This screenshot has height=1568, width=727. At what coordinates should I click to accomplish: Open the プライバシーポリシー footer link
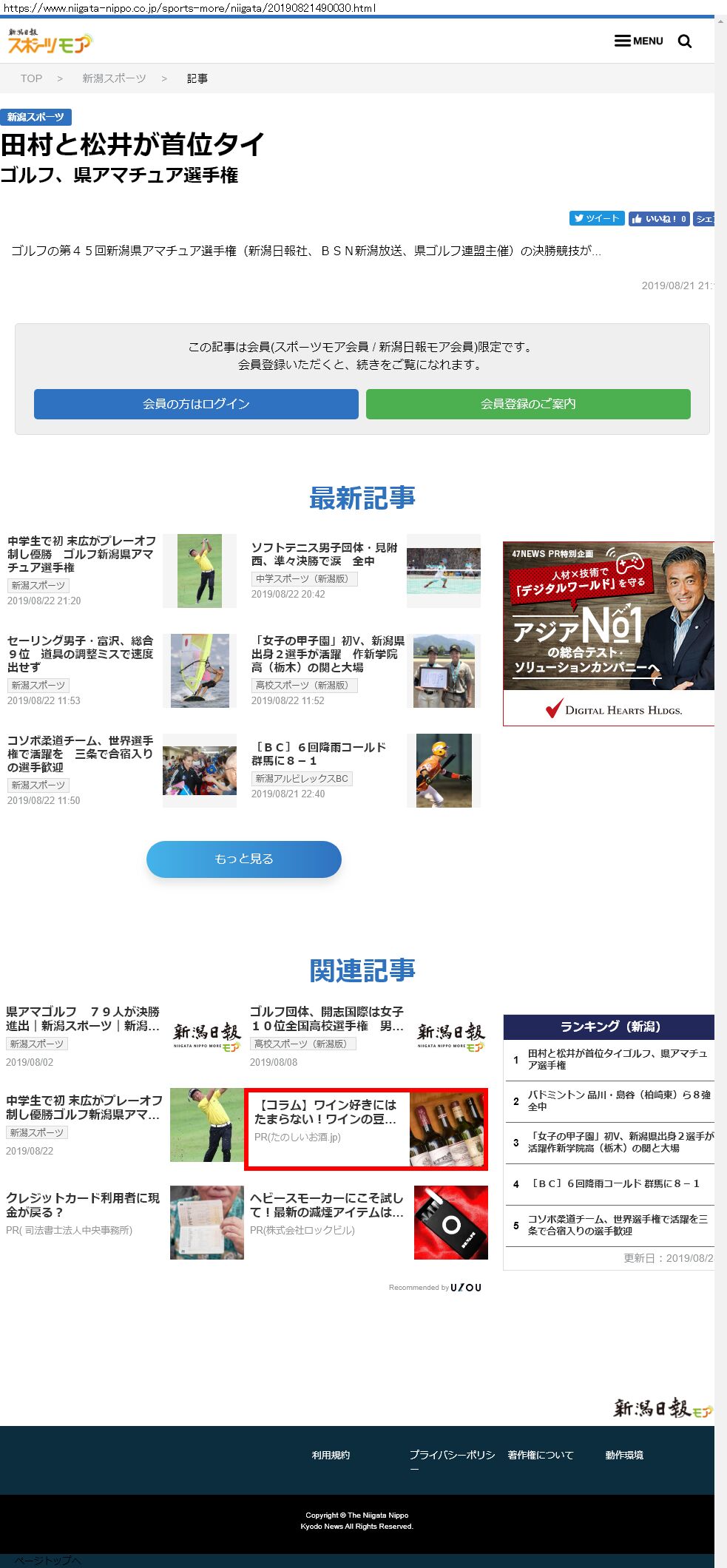pos(452,1455)
